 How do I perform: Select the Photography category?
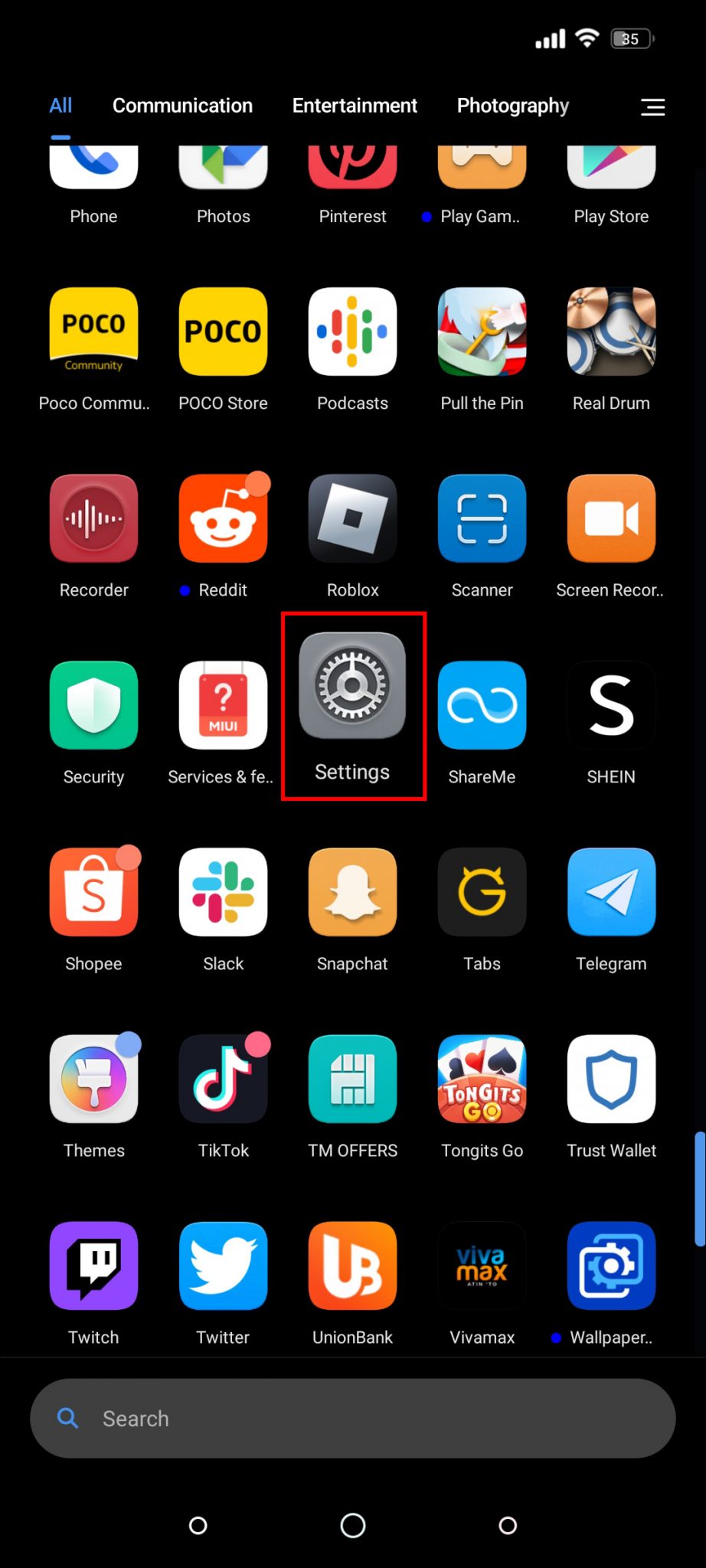512,106
